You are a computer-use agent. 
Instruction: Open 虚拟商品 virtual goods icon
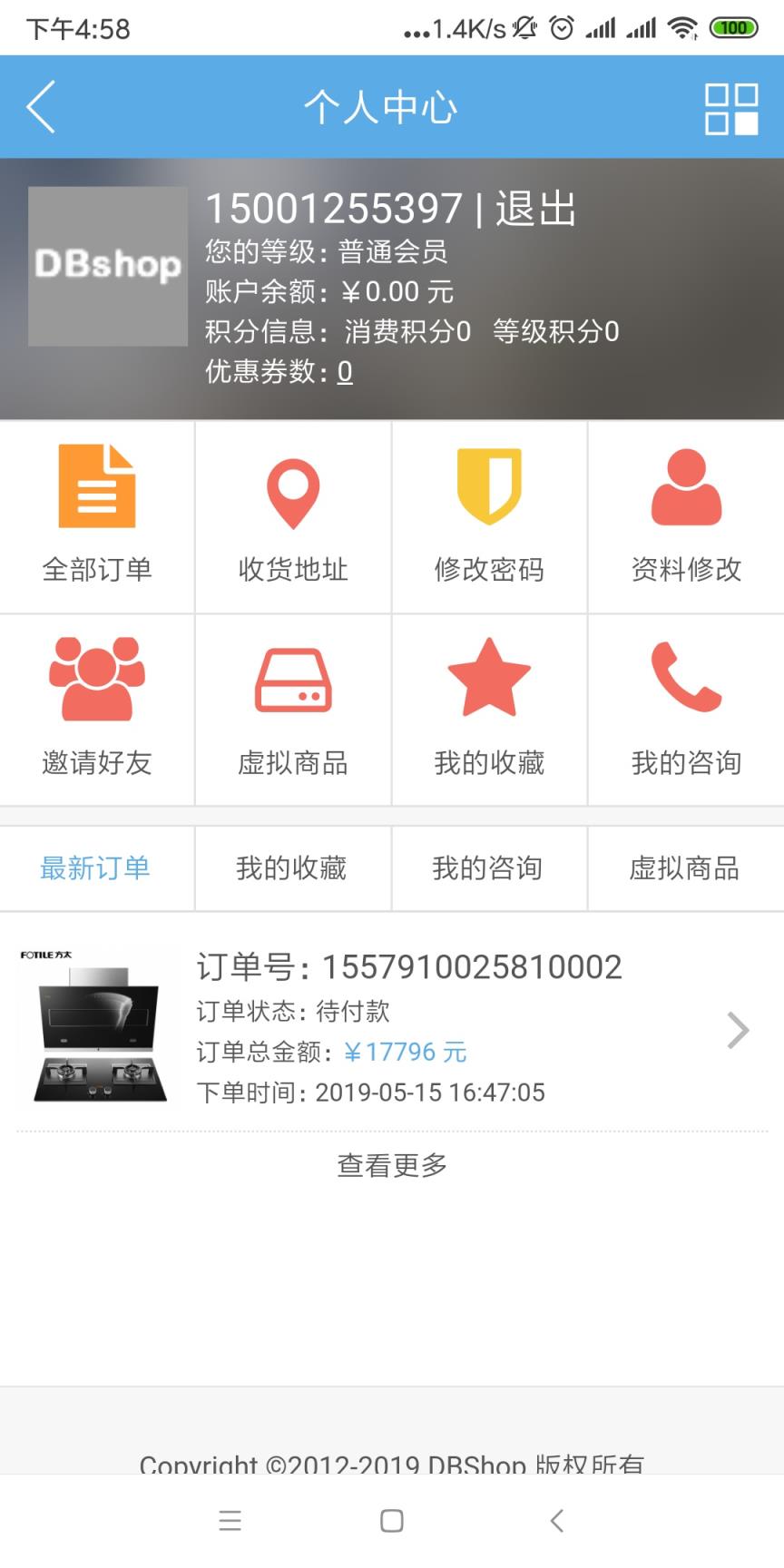coord(292,679)
